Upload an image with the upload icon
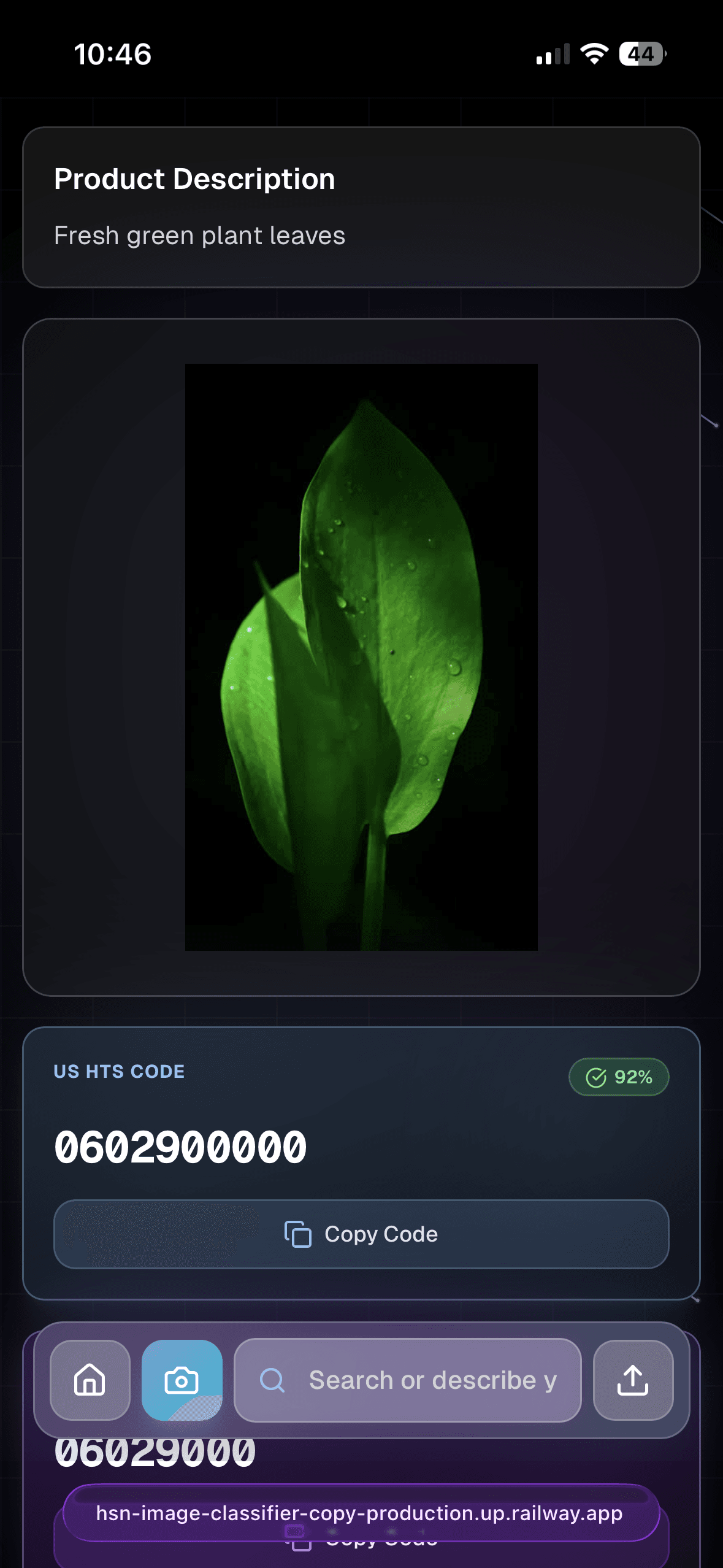Viewport: 723px width, 1568px height. 633,1380
